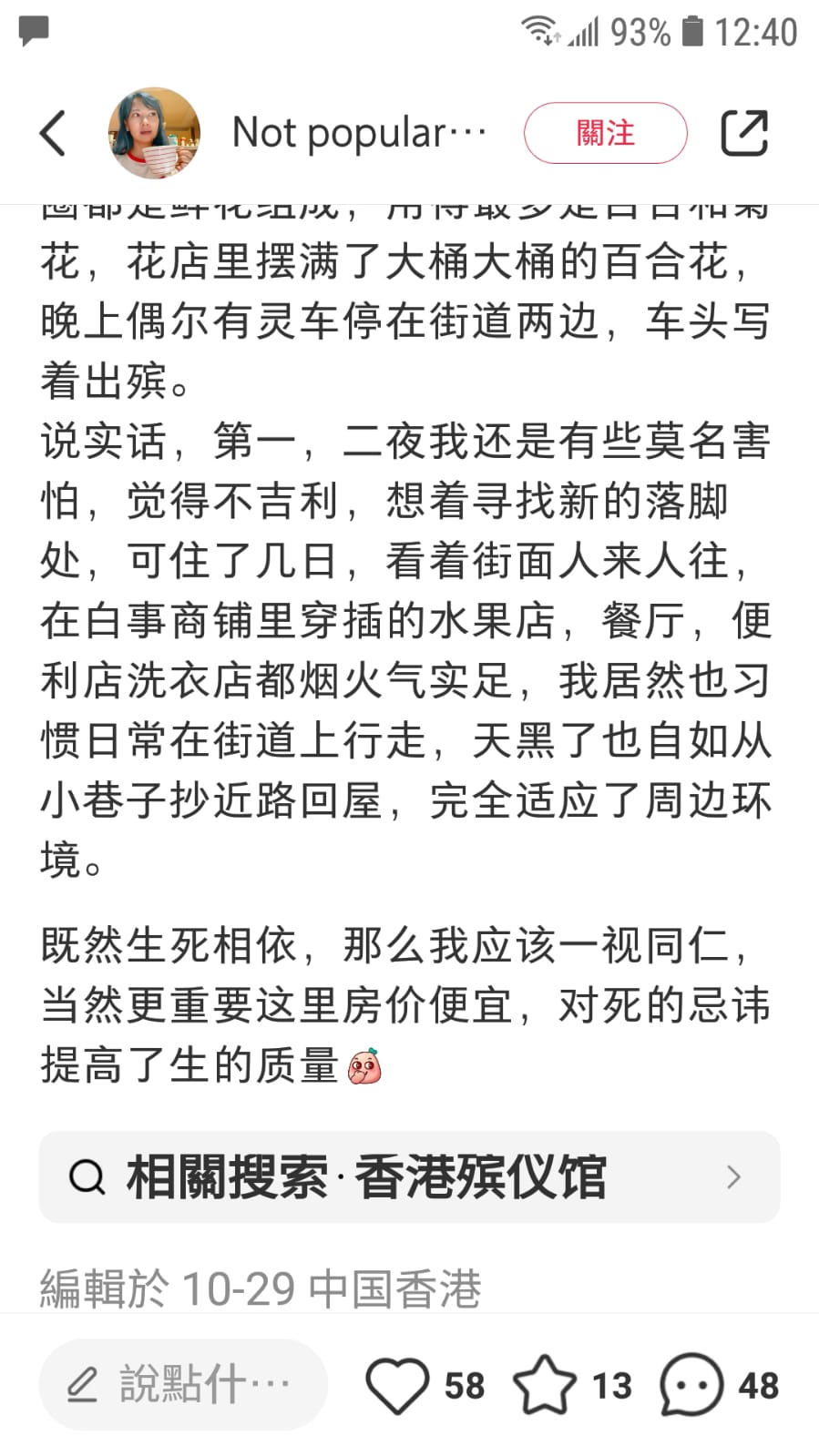Screen dimensions: 819x1456
Task: Tap the 說點什 comment input field
Action: 182,1384
